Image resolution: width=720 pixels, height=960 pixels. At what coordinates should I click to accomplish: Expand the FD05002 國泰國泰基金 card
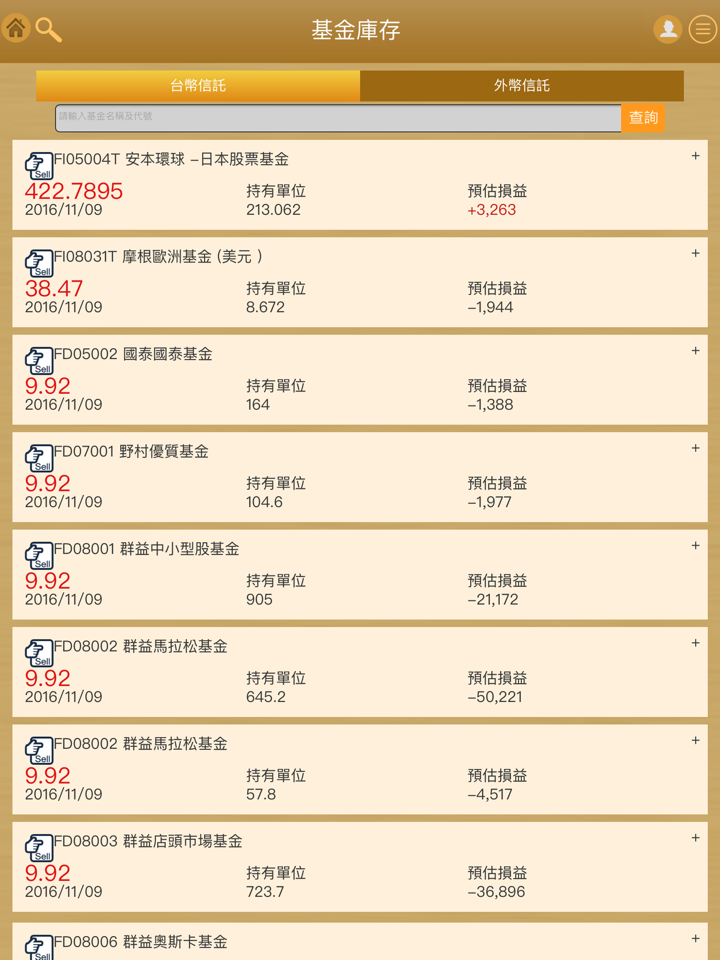coord(695,351)
